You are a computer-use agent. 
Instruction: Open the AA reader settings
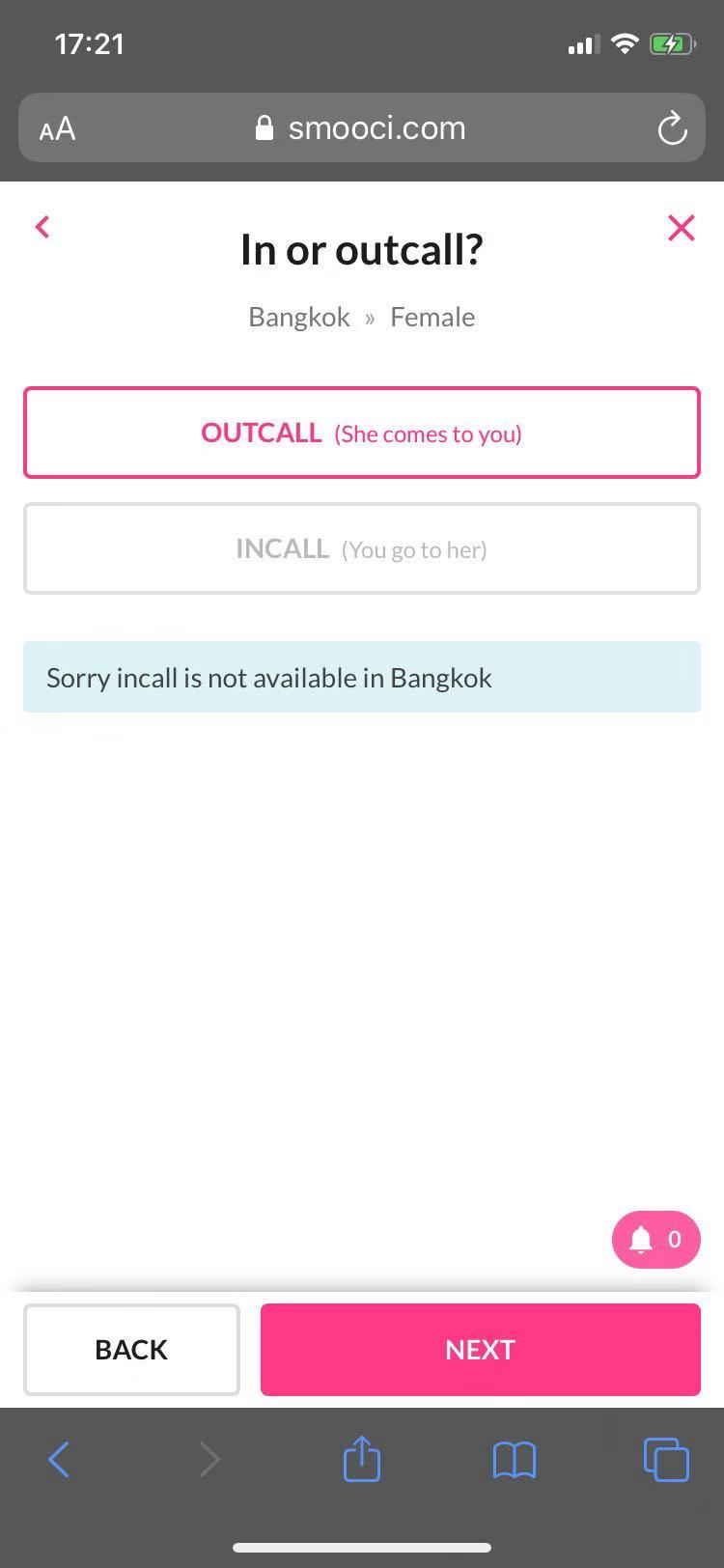click(57, 128)
